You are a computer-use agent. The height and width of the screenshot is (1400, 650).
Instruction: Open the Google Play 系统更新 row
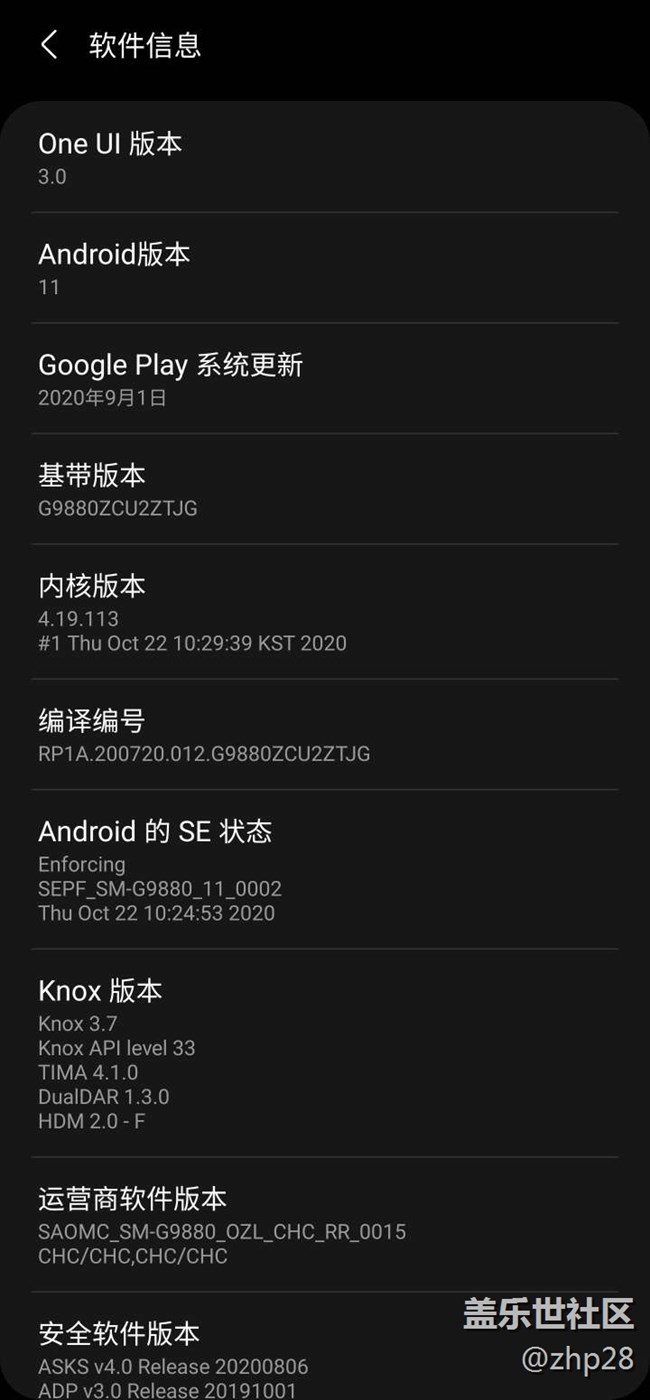pyautogui.click(x=324, y=379)
